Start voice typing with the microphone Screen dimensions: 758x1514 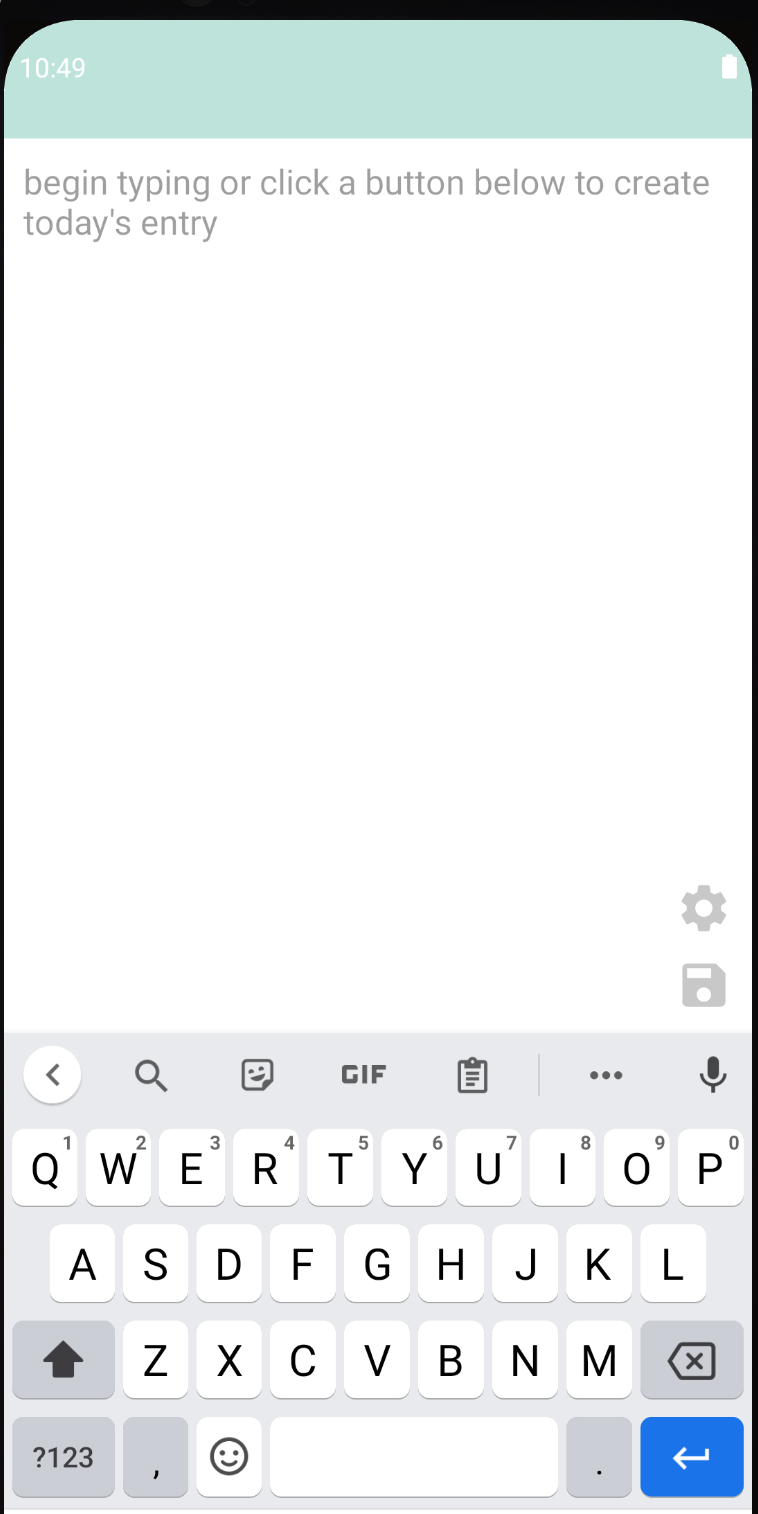(x=712, y=1075)
